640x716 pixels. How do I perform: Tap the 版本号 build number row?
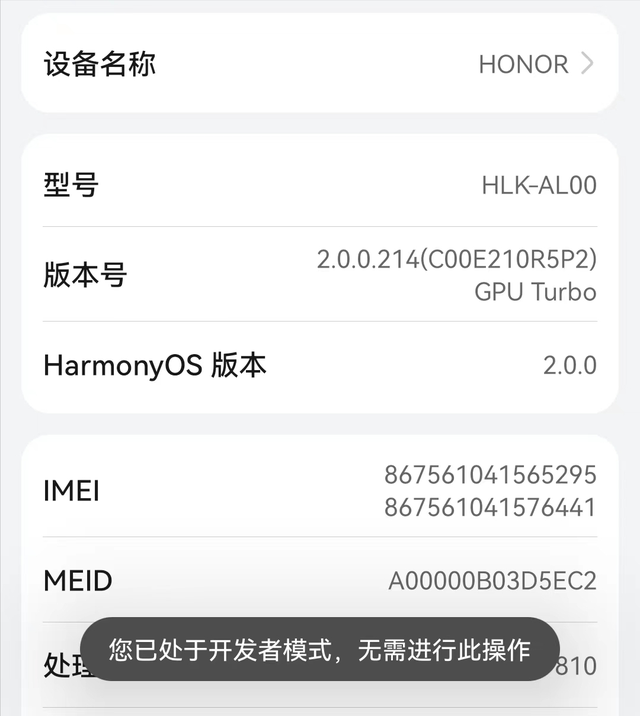pos(320,274)
